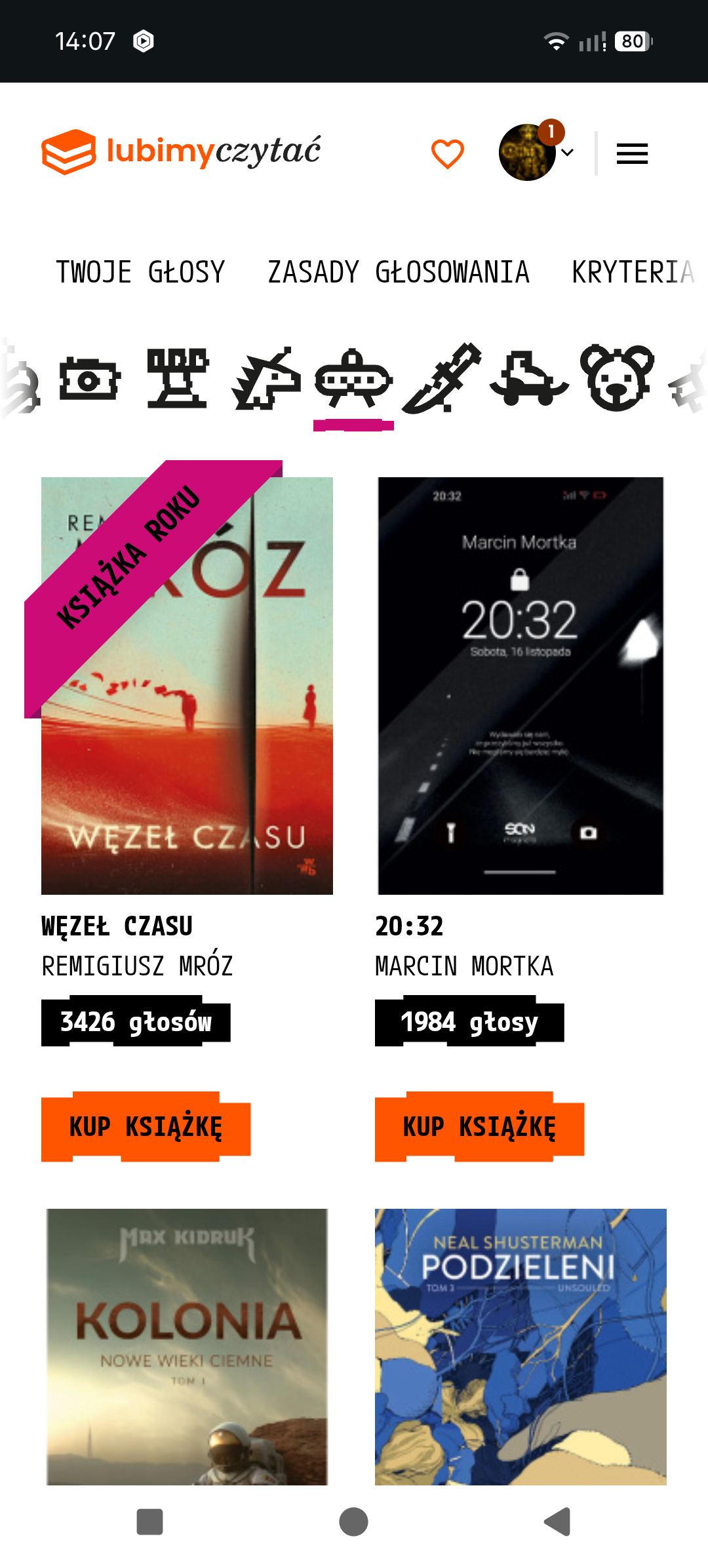Select the roller skate category icon
708x1568 pixels.
click(529, 379)
